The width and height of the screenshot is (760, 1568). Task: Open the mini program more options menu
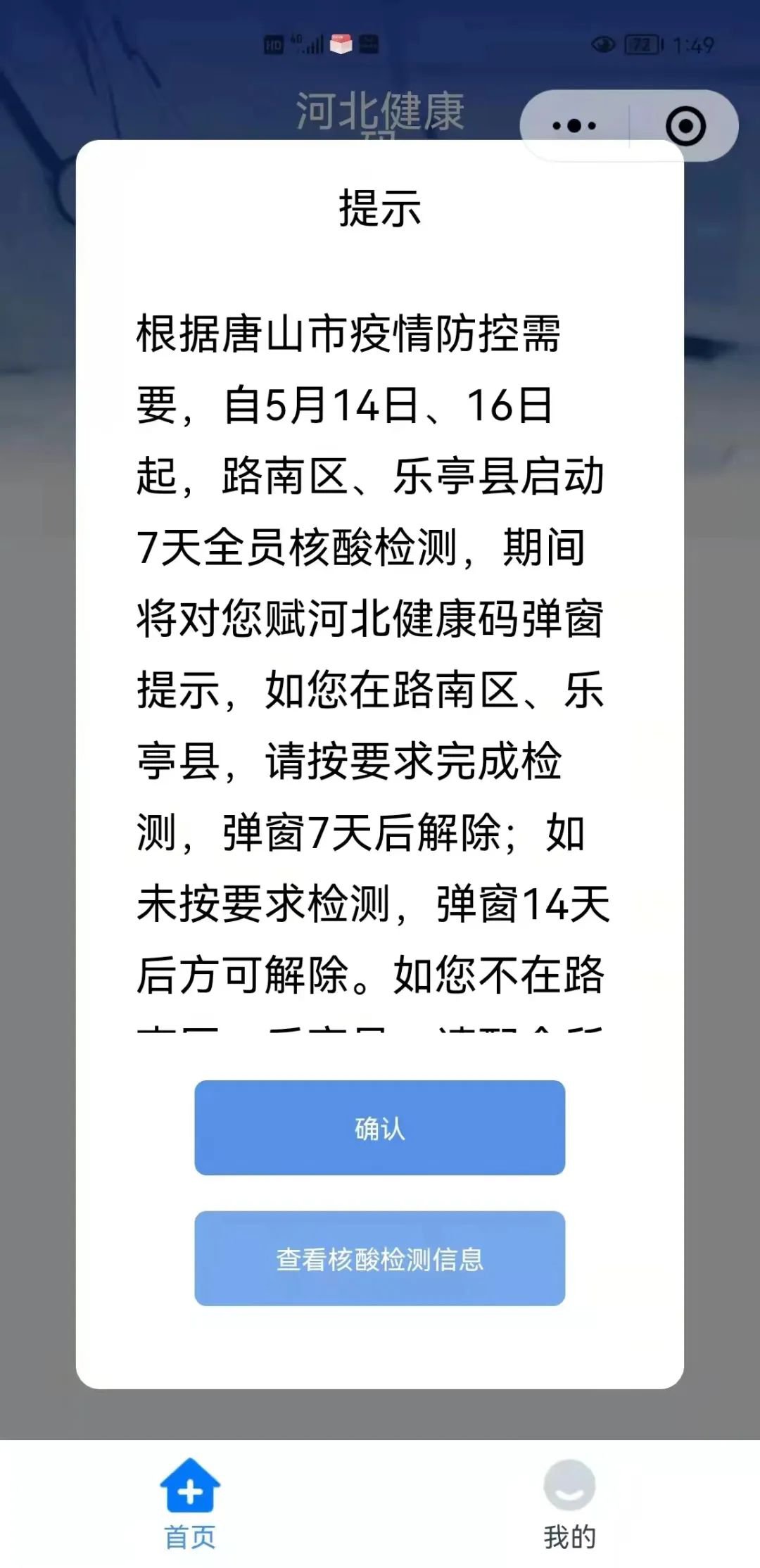click(574, 127)
